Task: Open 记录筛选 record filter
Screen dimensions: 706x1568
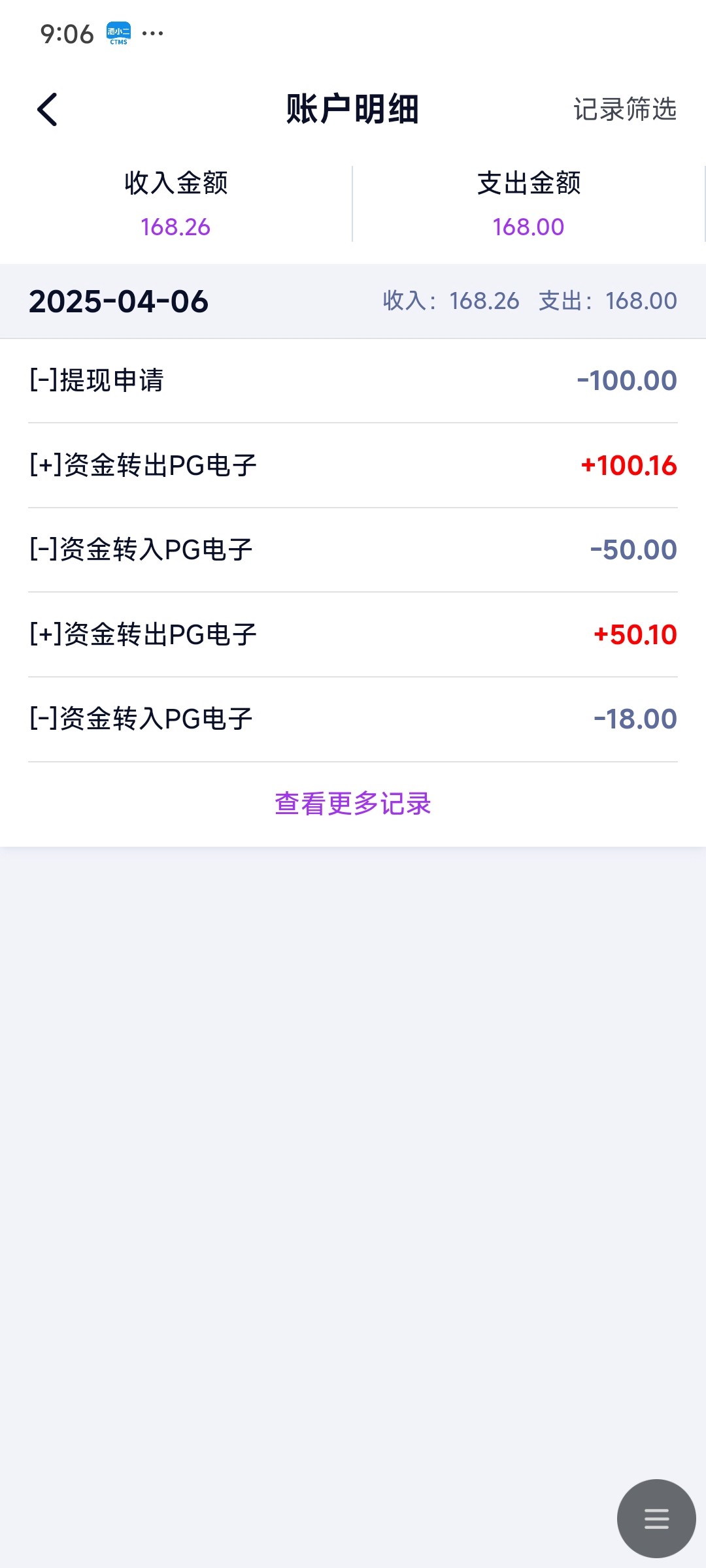Action: pos(624,109)
